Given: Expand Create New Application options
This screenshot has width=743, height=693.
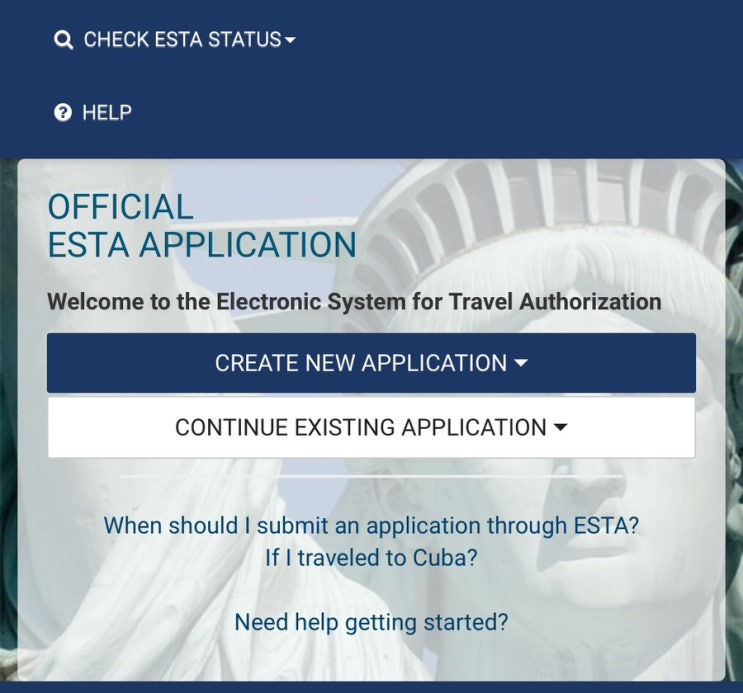Looking at the screenshot, I should (x=371, y=363).
